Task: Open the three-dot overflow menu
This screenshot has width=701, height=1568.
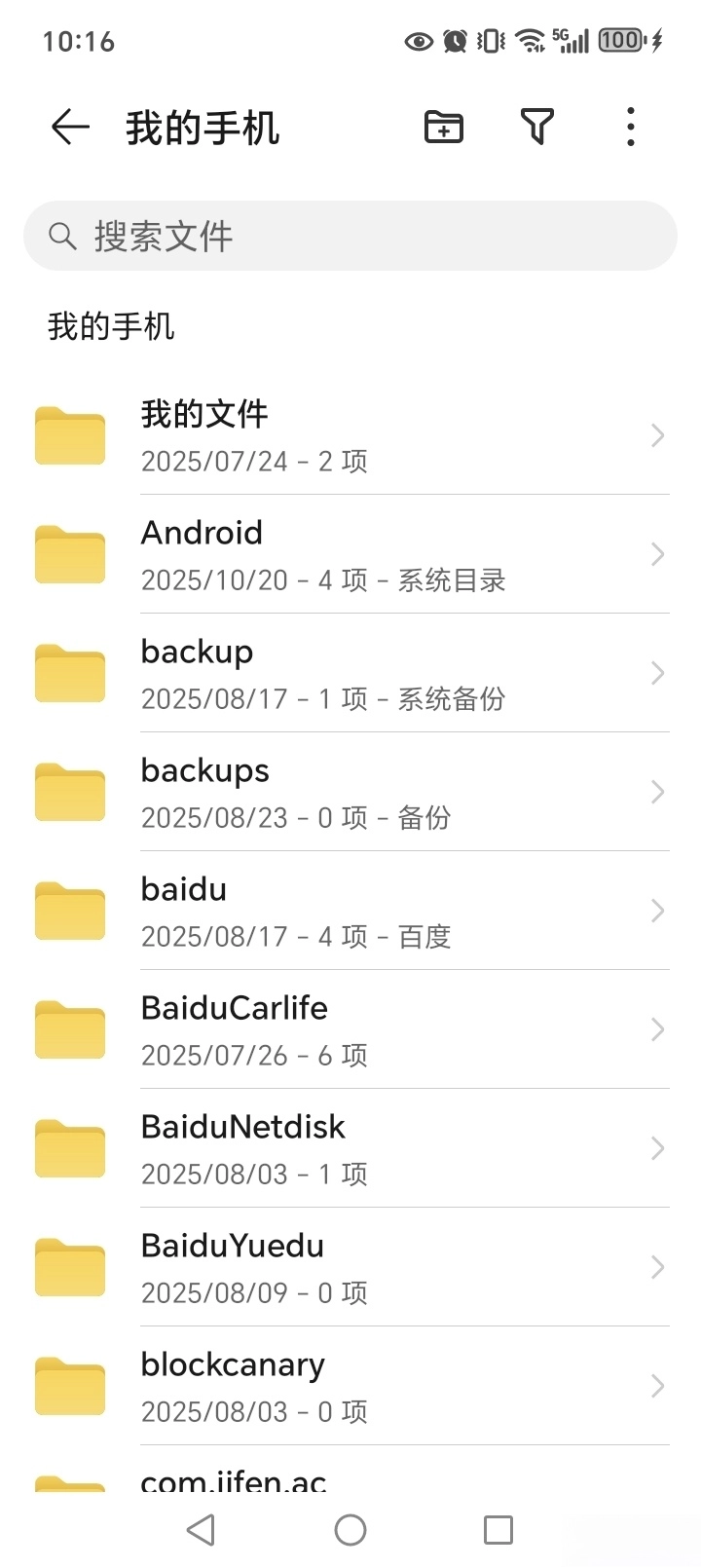Action: click(631, 128)
